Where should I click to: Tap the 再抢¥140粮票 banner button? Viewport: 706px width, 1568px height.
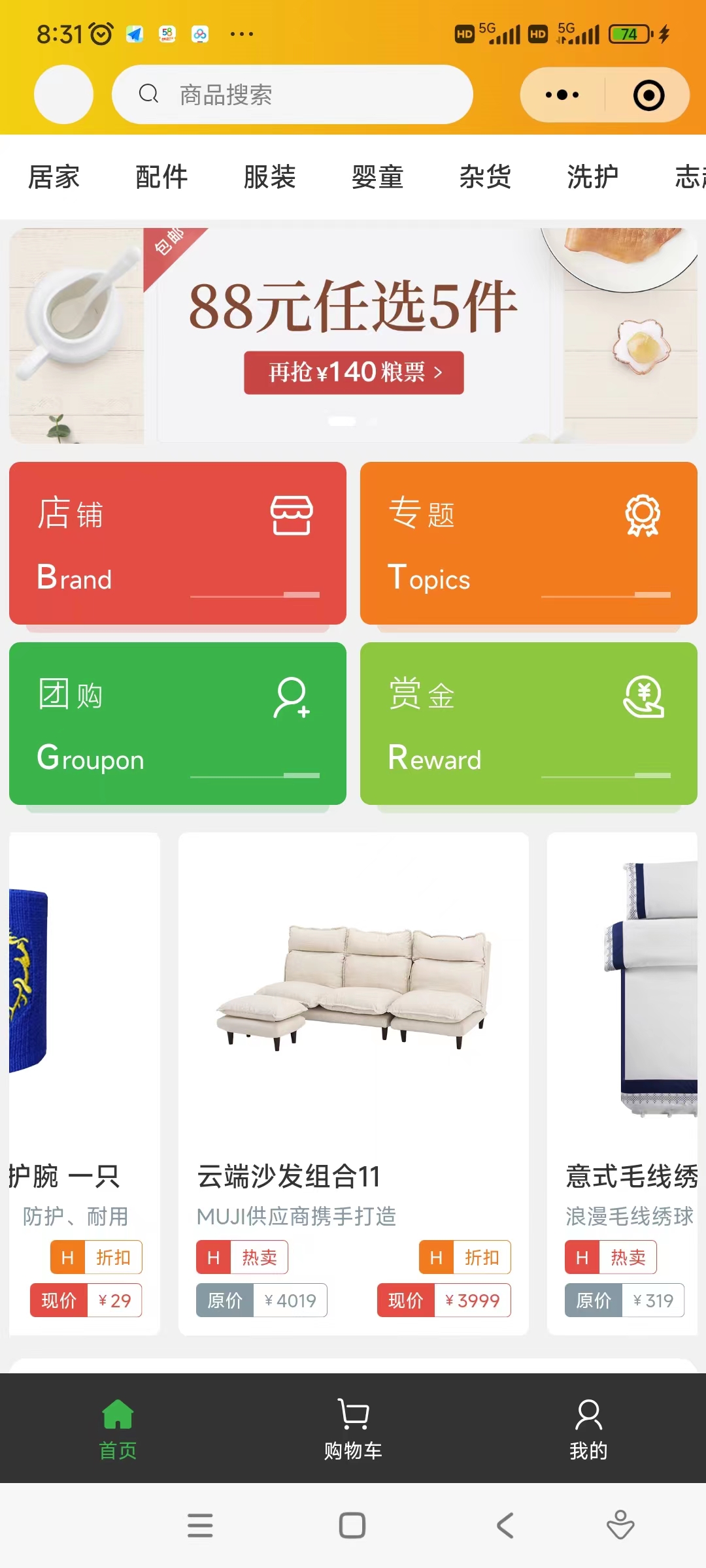353,372
